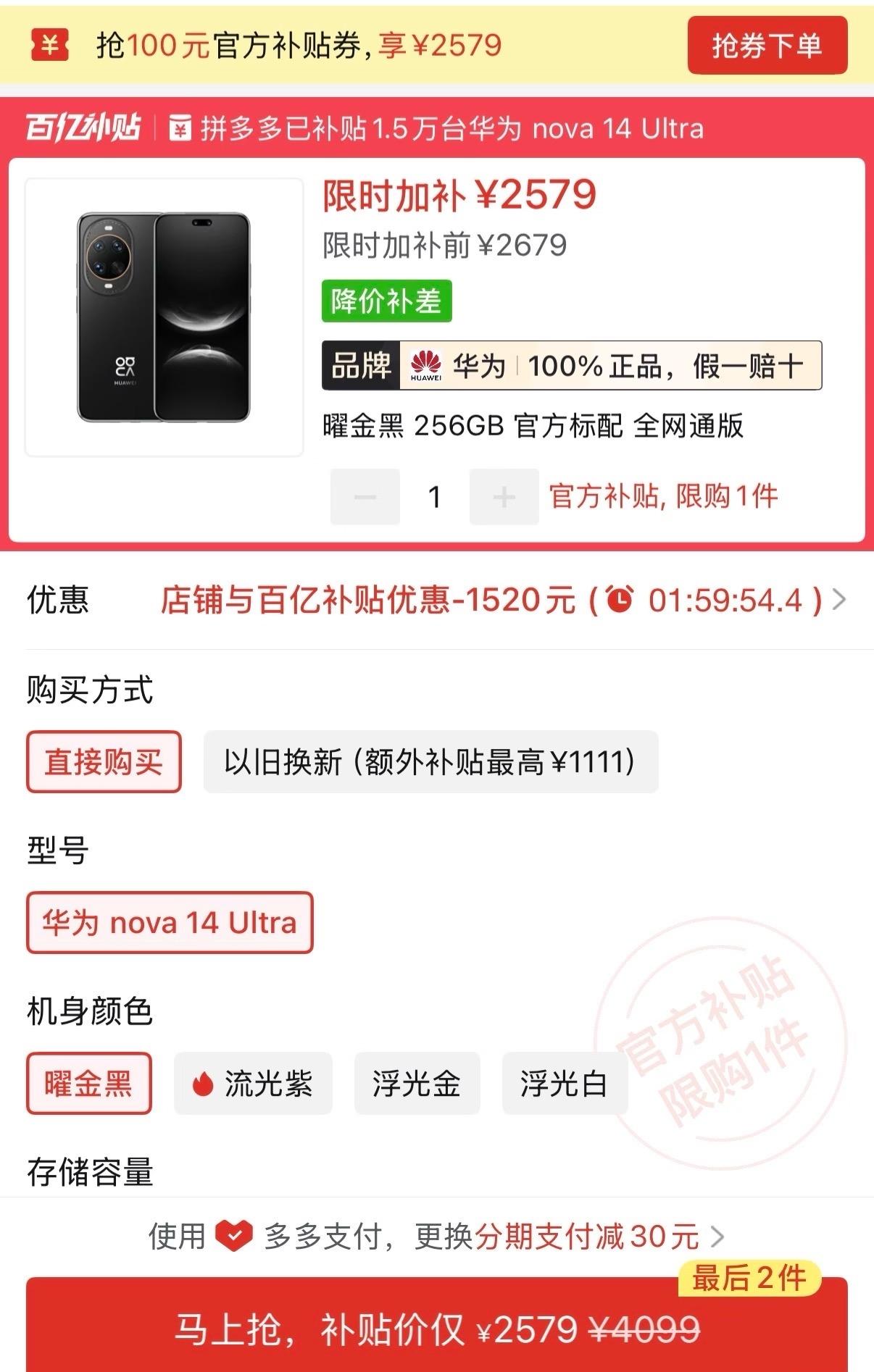874x1372 pixels.
Task: Select the 华为 nova 14 Ultra model
Action: (x=168, y=922)
